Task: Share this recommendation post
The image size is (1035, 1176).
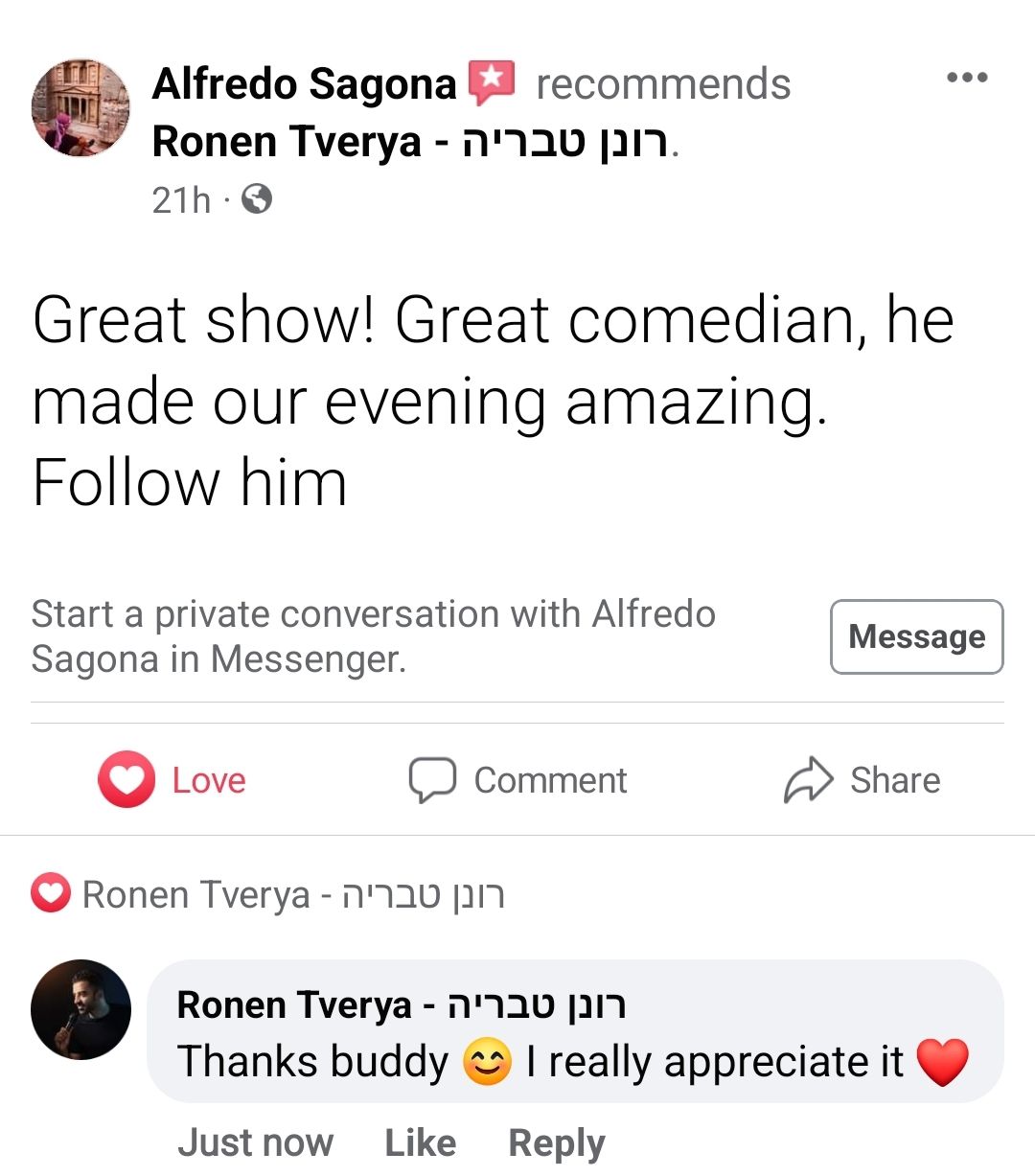Action: [x=862, y=779]
